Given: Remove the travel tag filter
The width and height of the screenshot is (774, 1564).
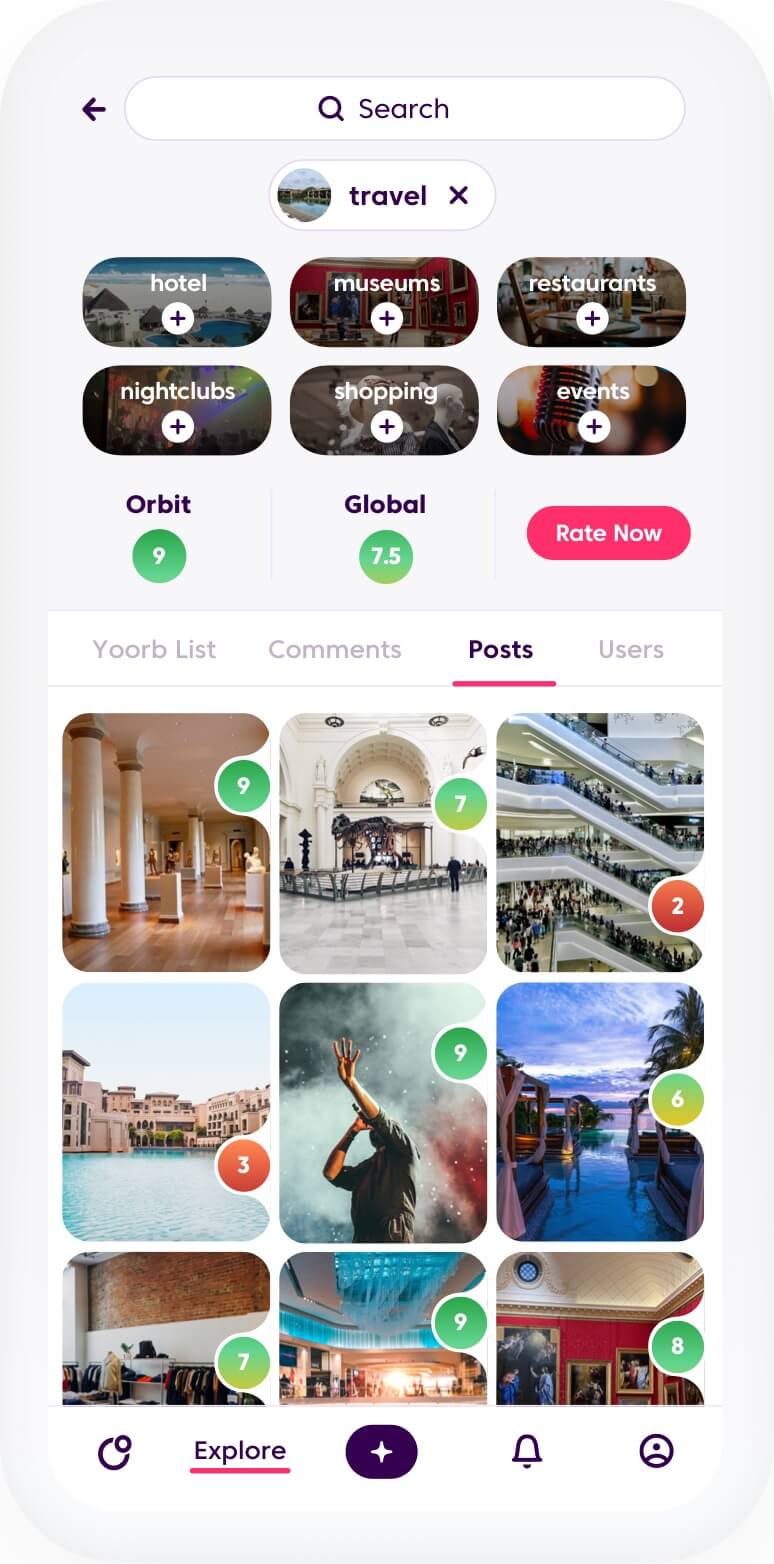Looking at the screenshot, I should (458, 195).
